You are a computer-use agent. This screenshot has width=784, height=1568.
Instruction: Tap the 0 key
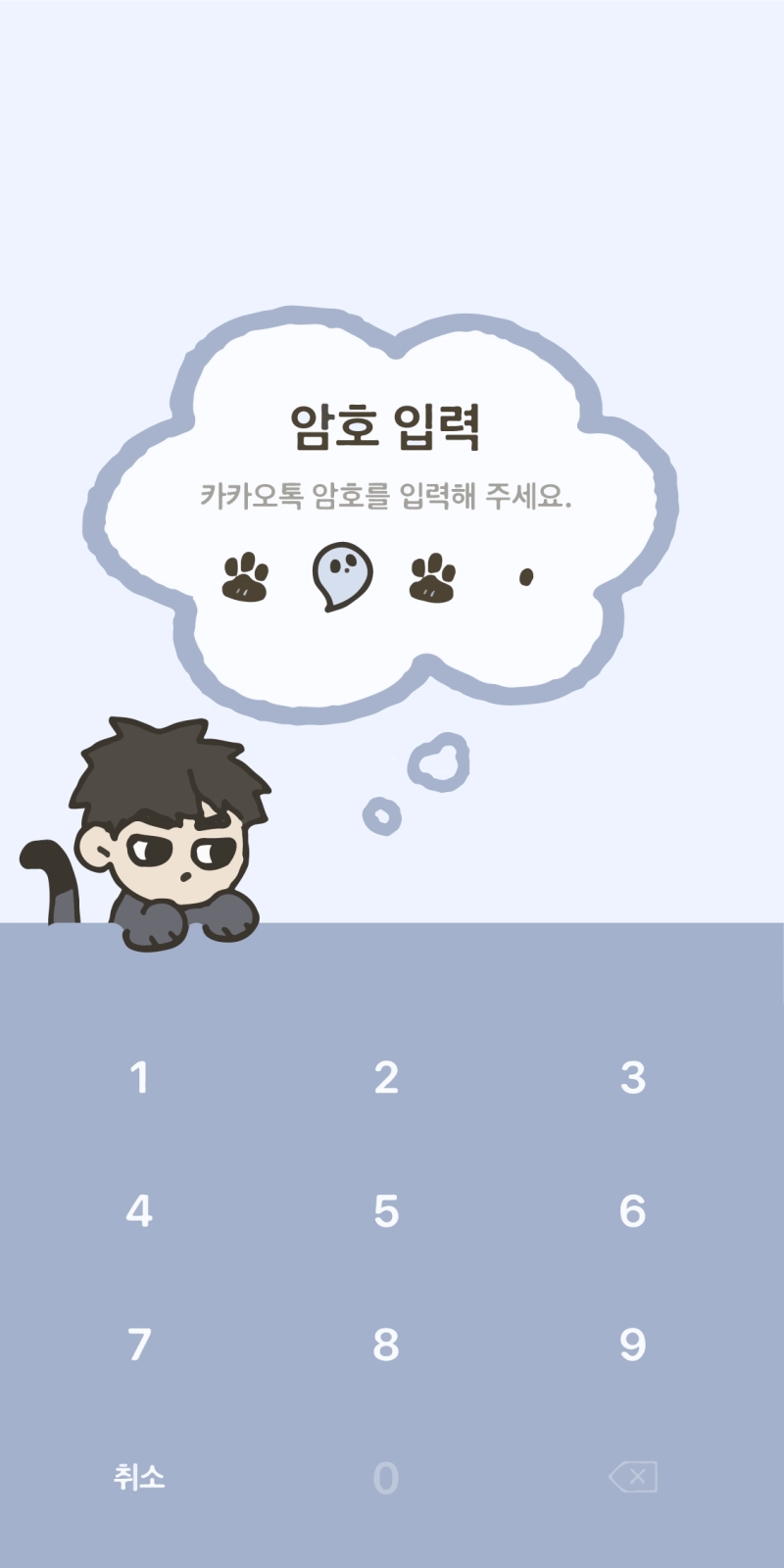(x=386, y=1478)
